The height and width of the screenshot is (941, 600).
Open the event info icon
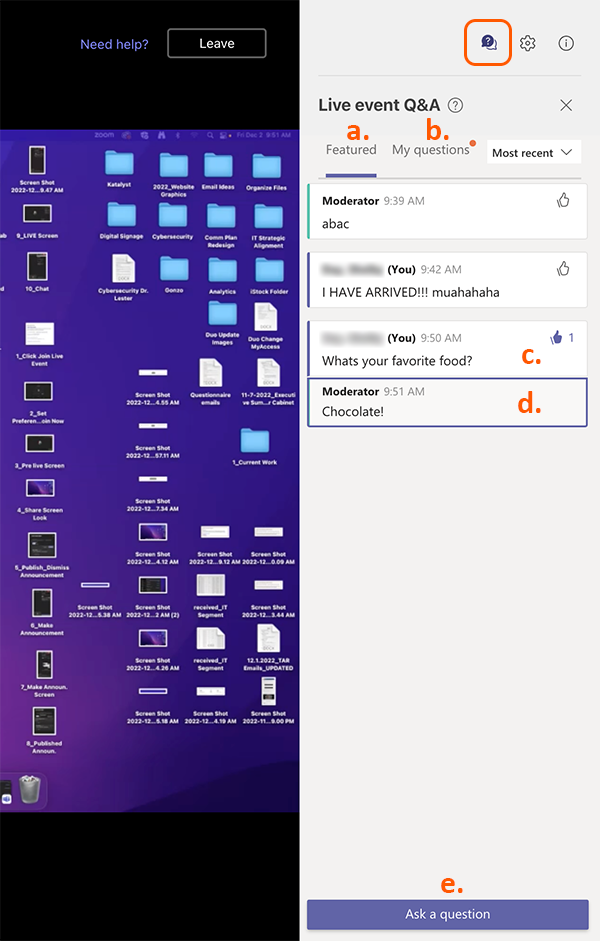(x=566, y=43)
